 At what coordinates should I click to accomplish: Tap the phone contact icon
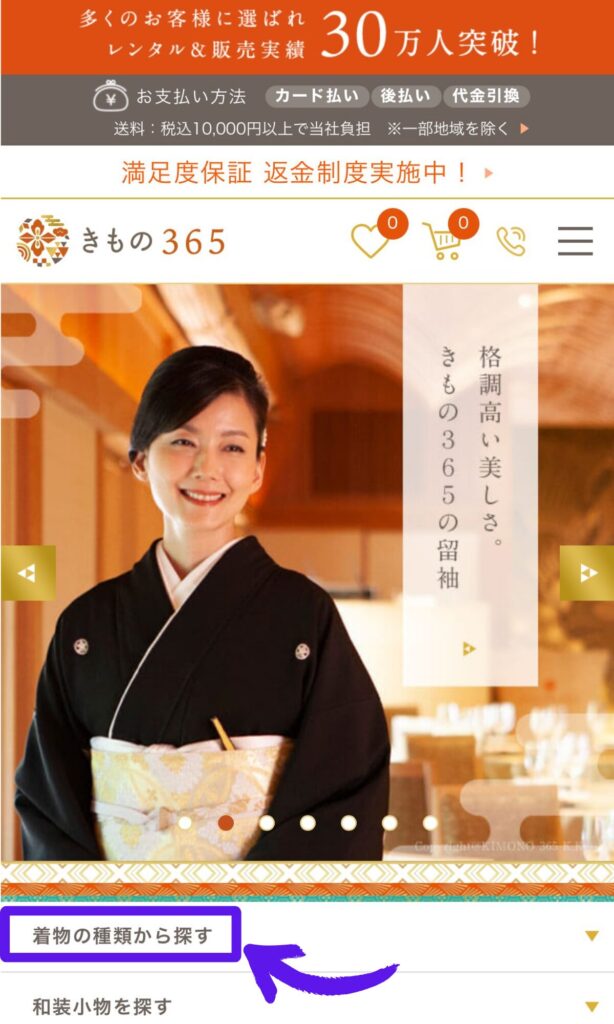pyautogui.click(x=511, y=241)
